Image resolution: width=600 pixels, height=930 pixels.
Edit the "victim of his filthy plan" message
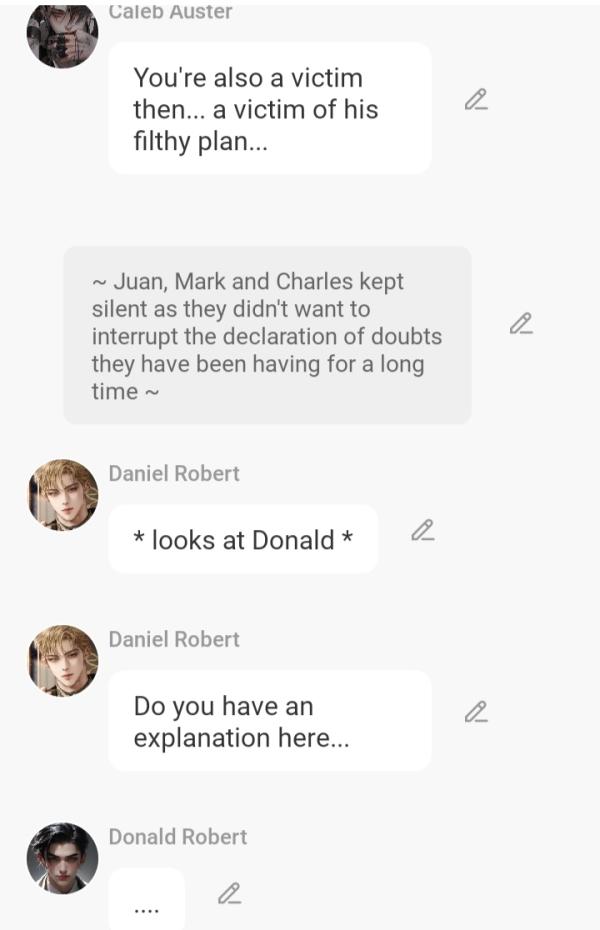pos(476,99)
